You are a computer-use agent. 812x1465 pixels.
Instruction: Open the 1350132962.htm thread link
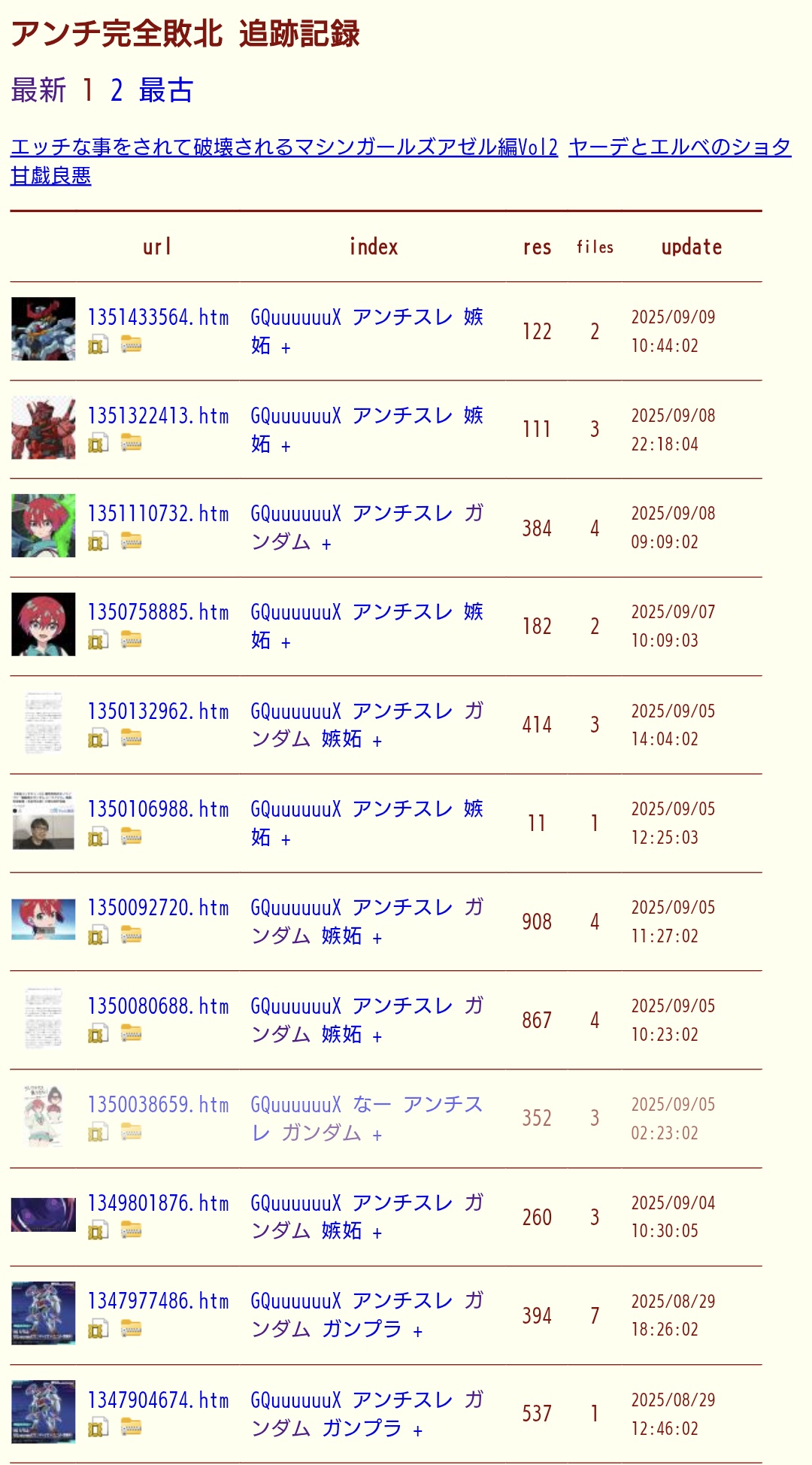tap(158, 711)
